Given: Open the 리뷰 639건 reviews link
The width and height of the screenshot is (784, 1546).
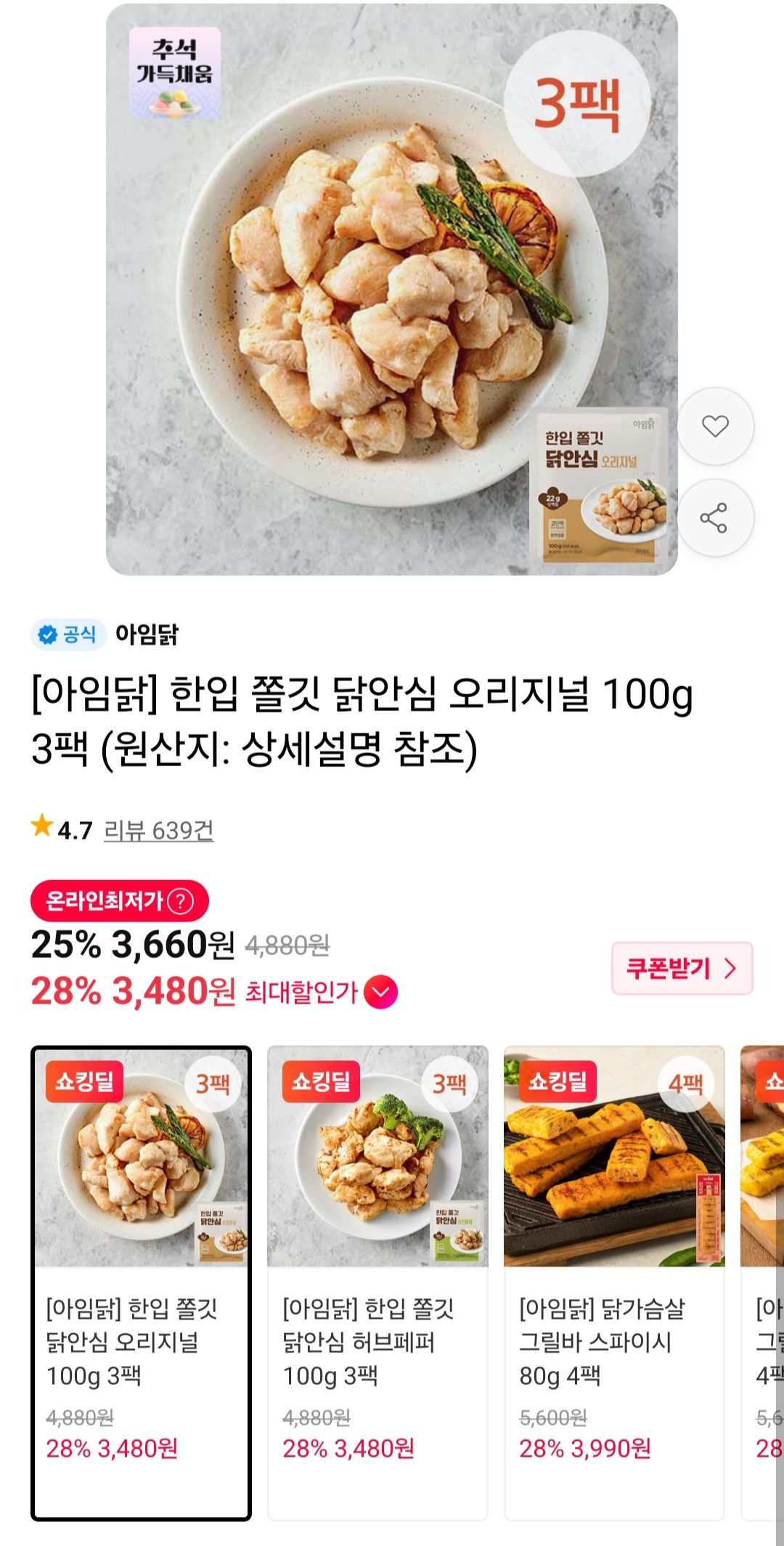Looking at the screenshot, I should pyautogui.click(x=159, y=830).
